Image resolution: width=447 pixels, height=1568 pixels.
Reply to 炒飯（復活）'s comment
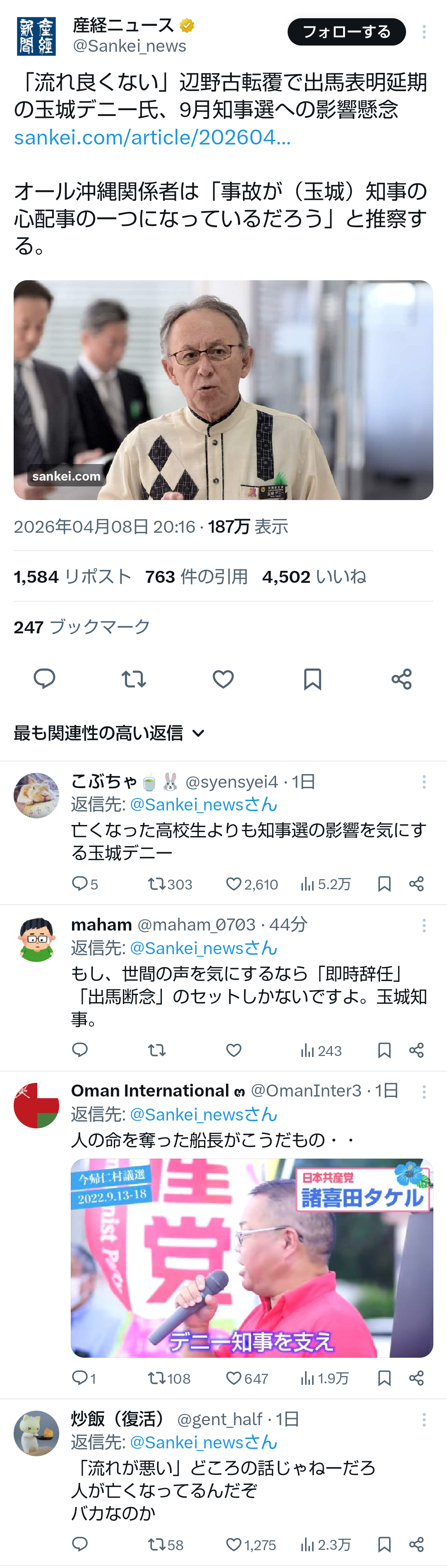80,1544
